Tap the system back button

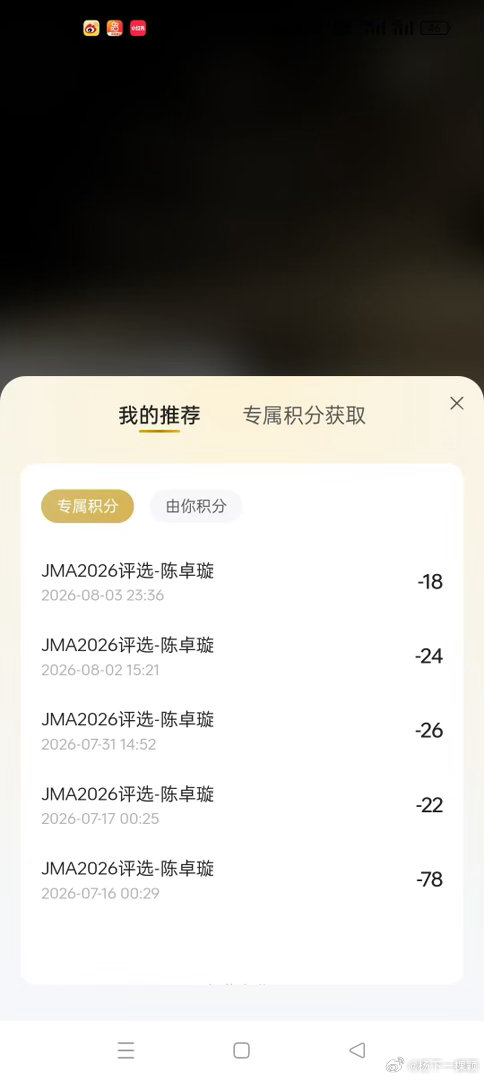coord(357,1050)
